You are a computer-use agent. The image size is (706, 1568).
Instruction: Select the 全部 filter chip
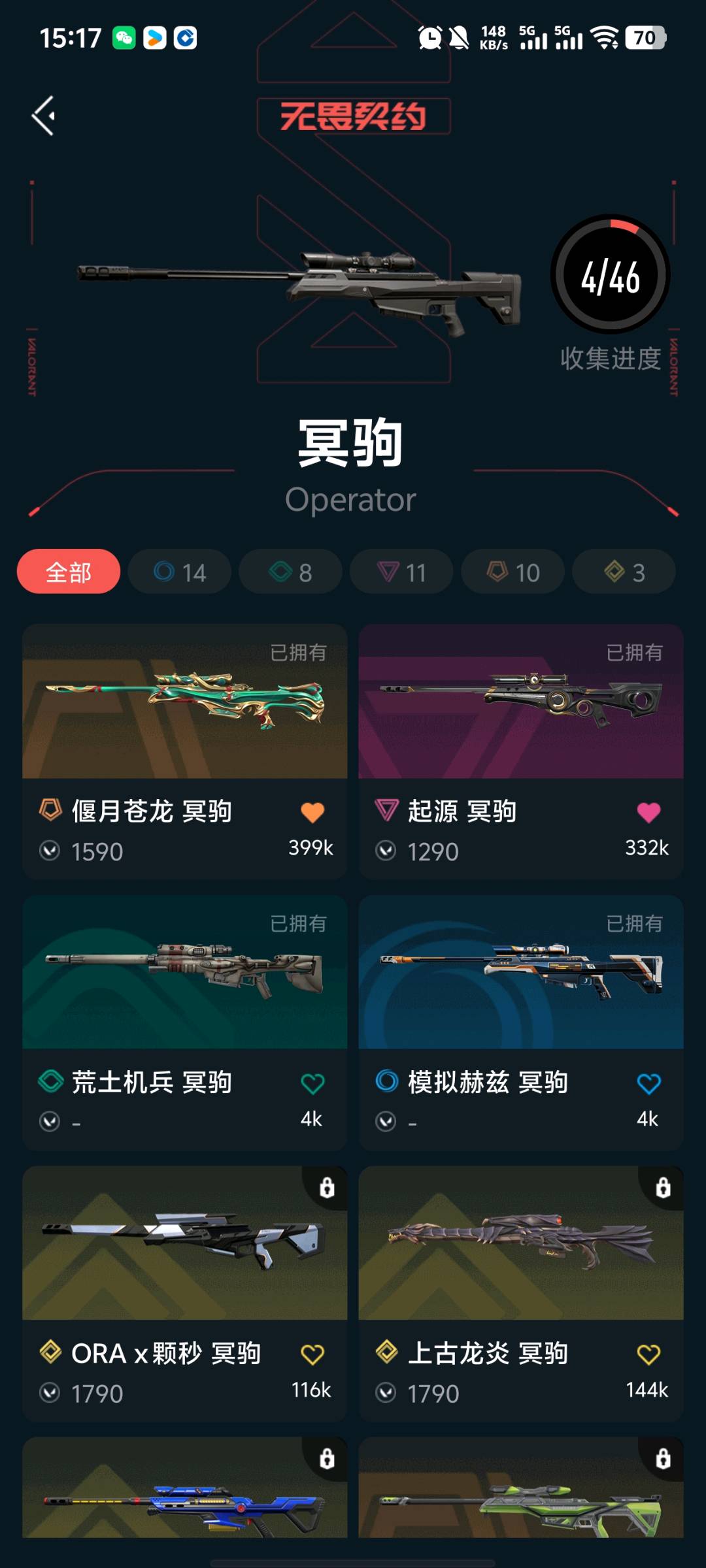tap(69, 572)
